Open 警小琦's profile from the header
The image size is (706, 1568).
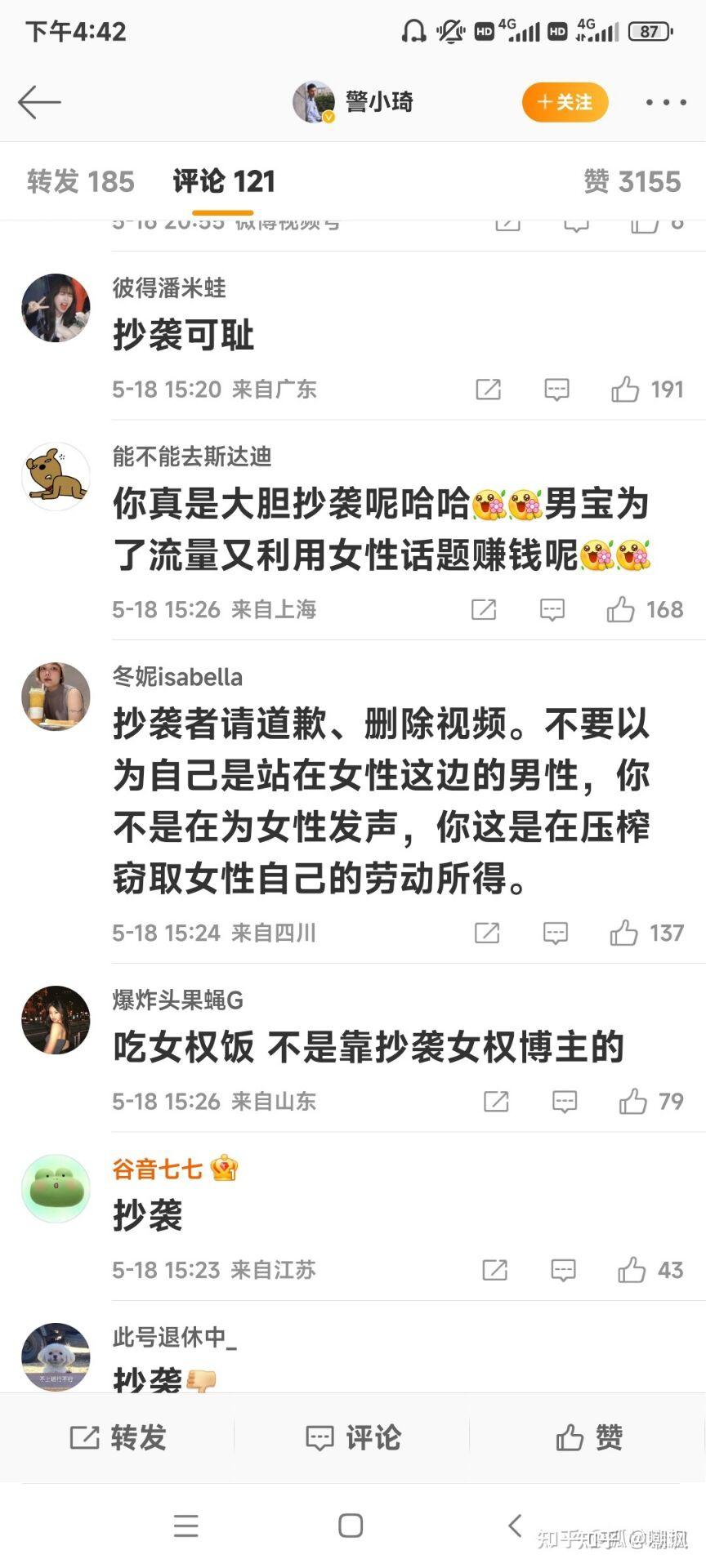coord(353,102)
